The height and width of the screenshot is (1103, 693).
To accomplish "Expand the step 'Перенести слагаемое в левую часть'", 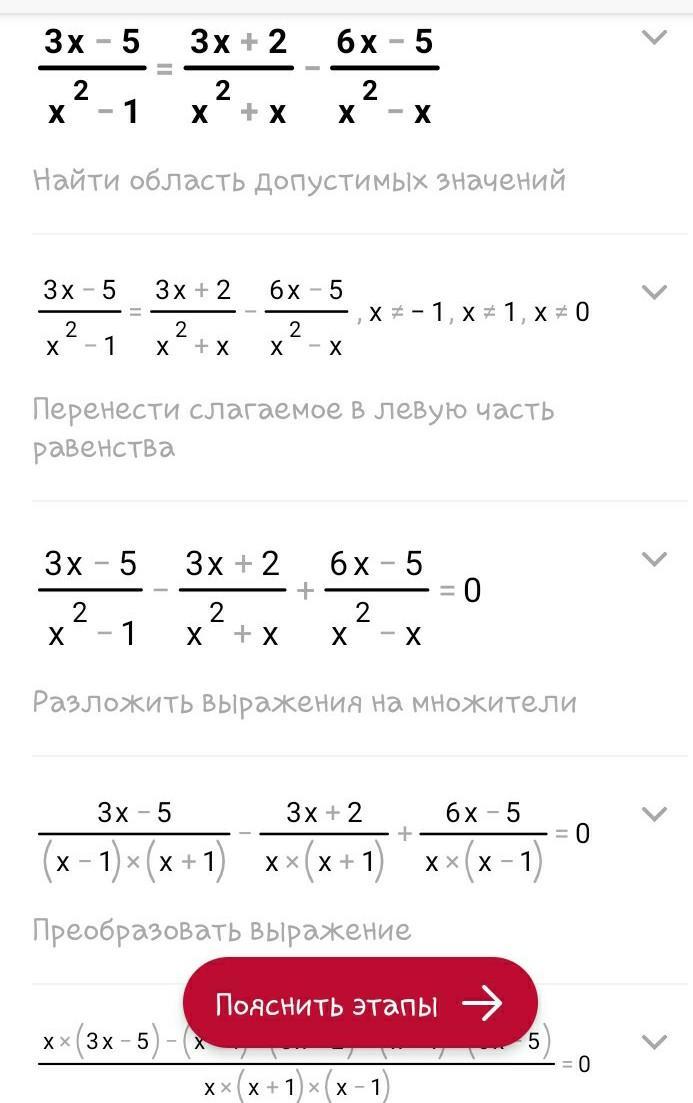I will coord(653,292).
